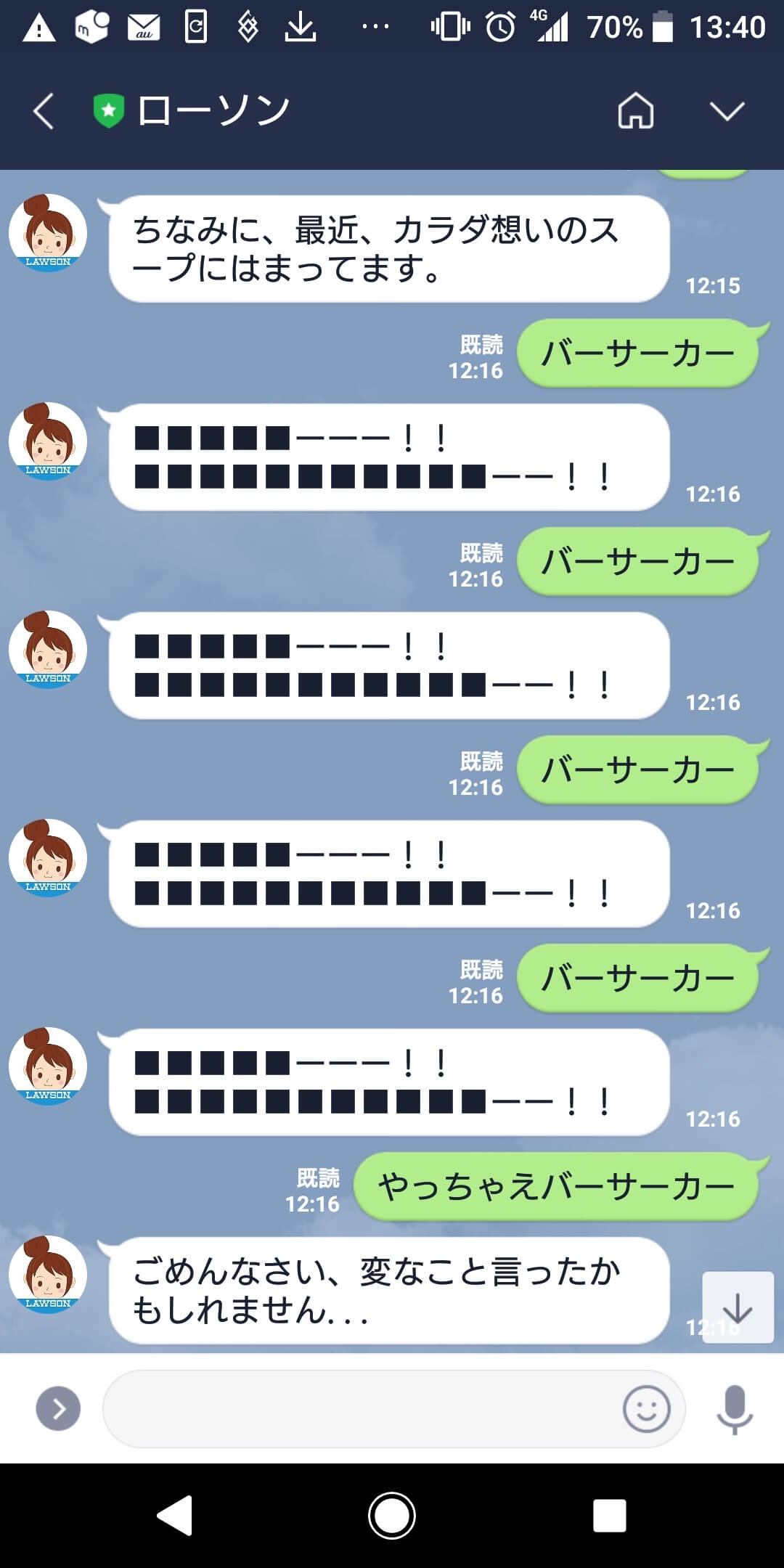Tap the system back button
Viewport: 784px width, 1568px height.
(175, 1515)
